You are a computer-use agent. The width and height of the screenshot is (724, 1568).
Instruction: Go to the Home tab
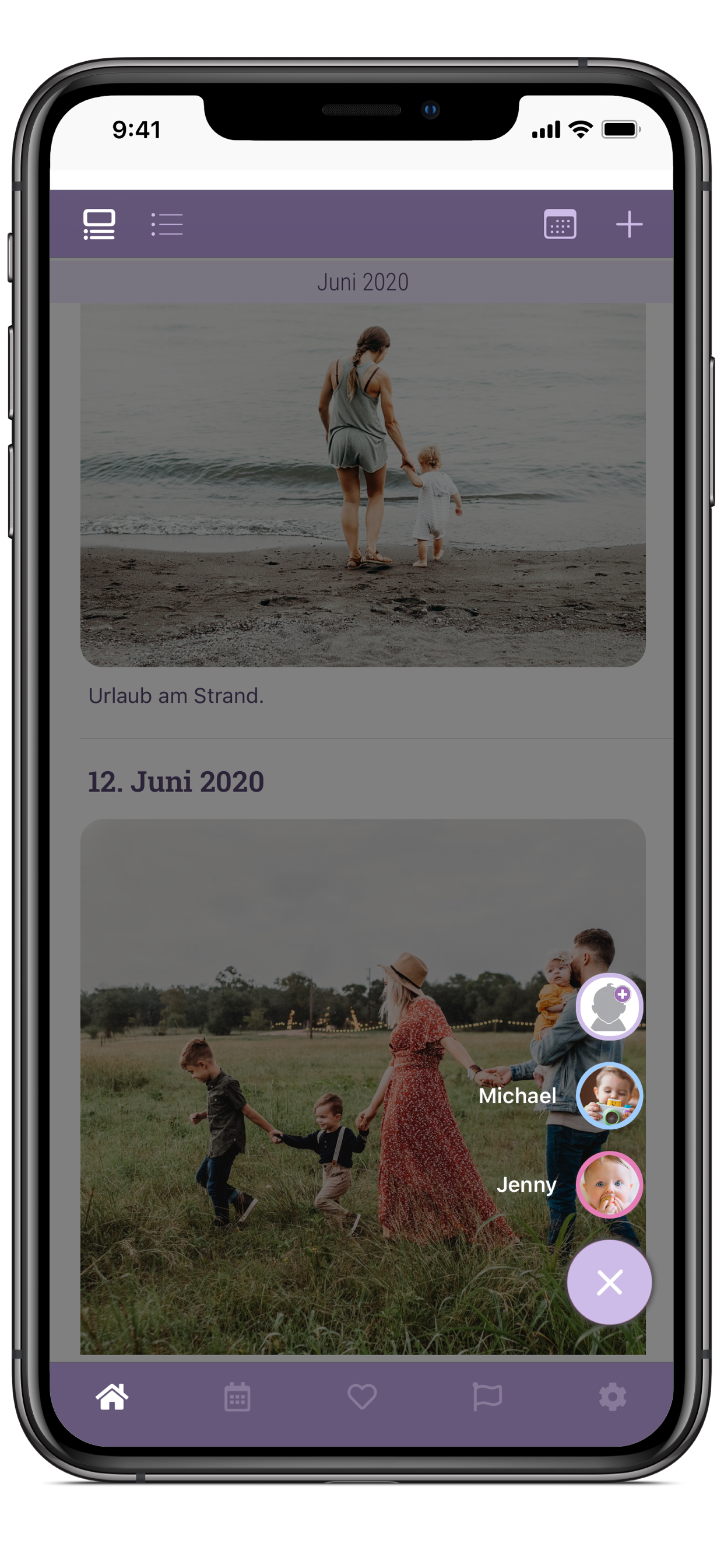pos(113,1397)
